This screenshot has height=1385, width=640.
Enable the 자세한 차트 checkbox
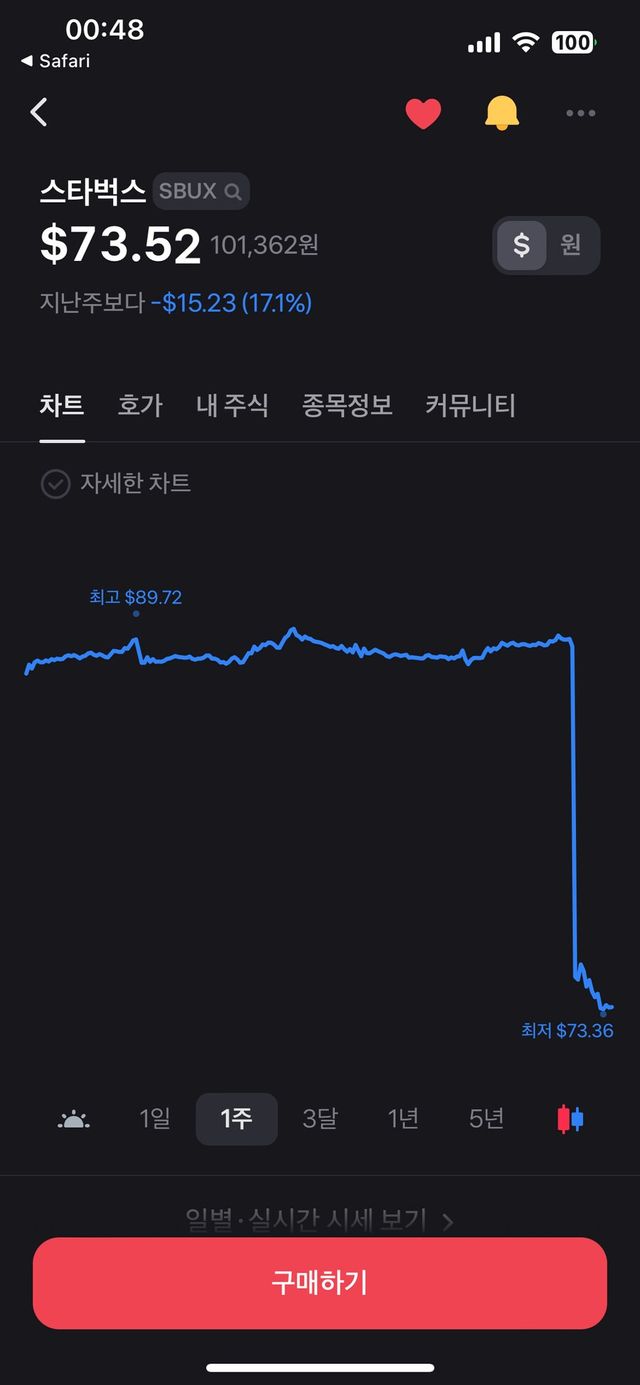pos(55,484)
